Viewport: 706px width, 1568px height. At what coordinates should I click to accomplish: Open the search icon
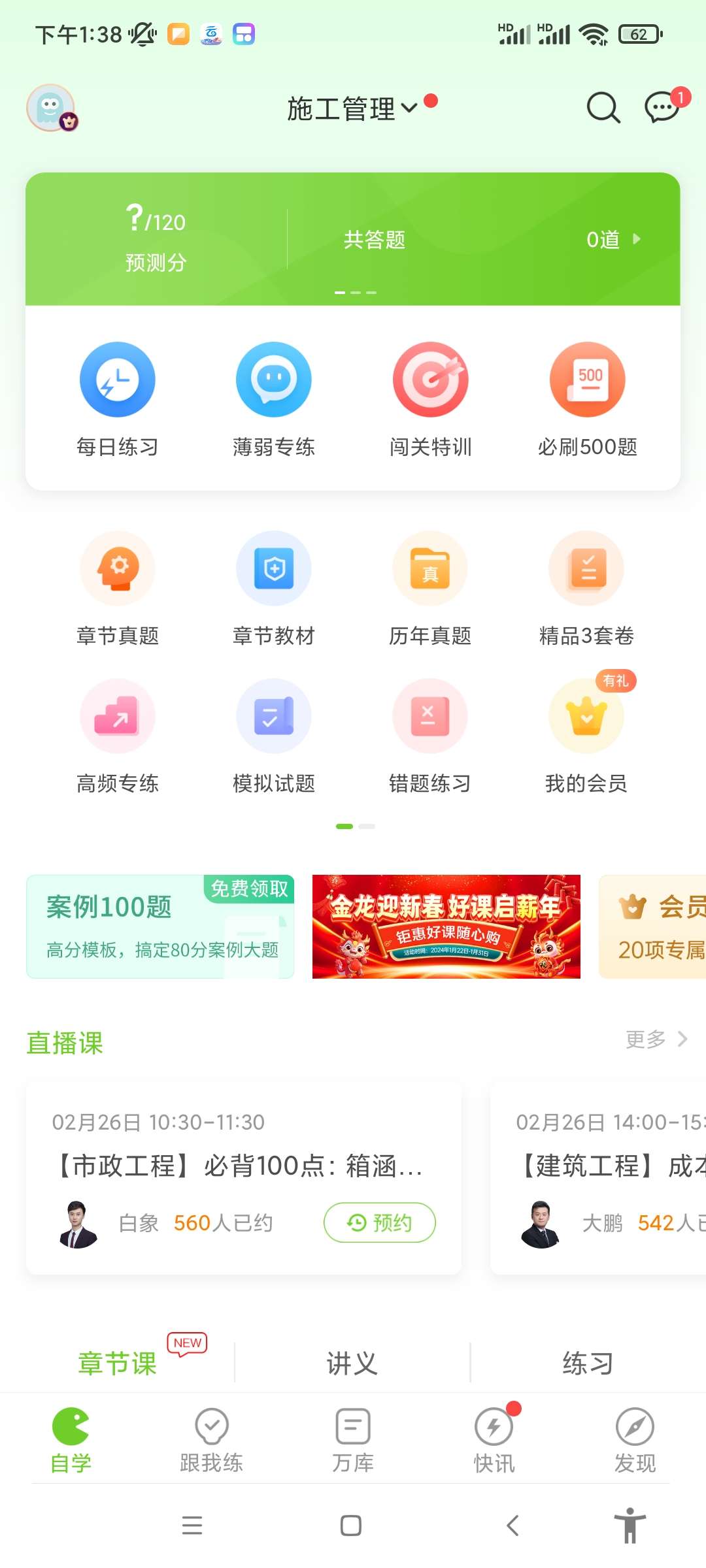click(603, 108)
